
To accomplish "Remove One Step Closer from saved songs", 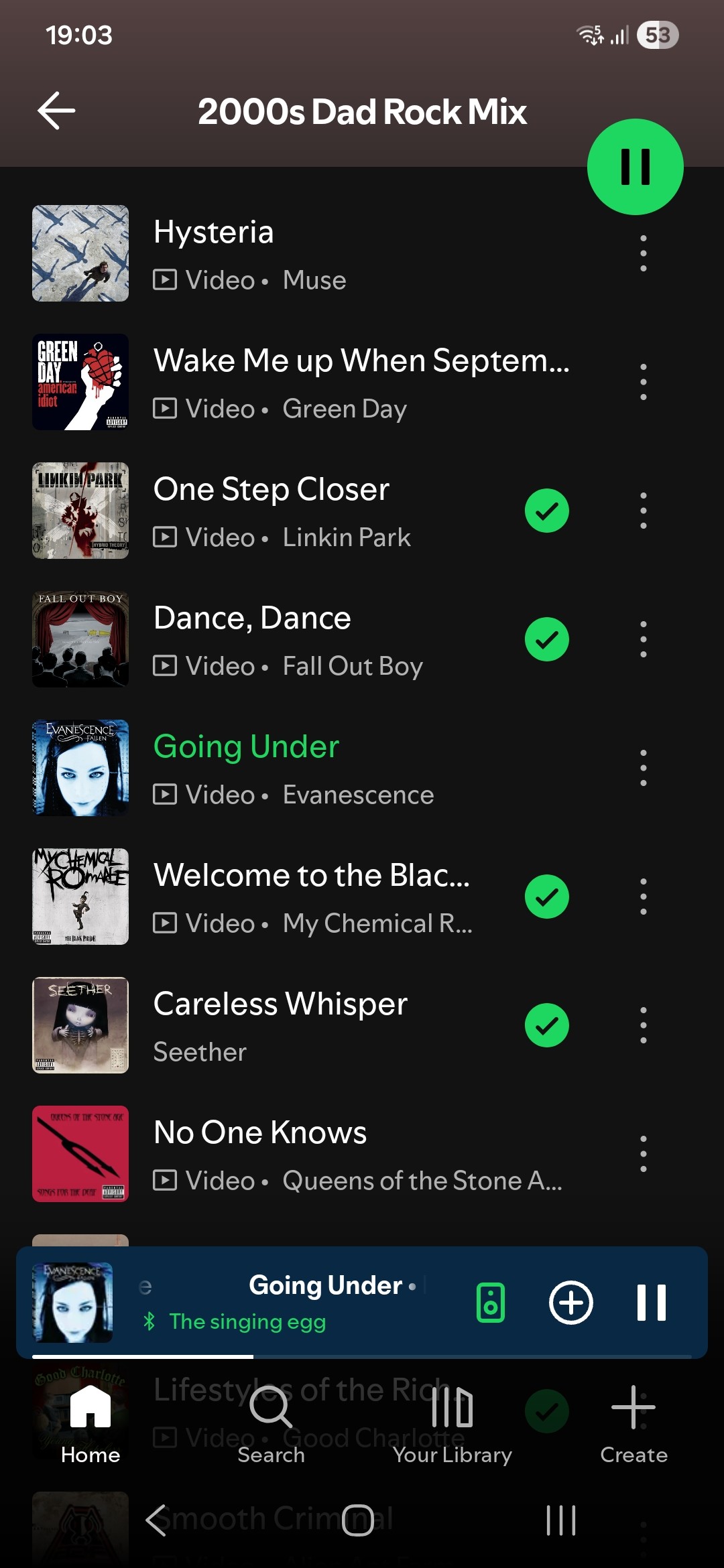I will [x=547, y=511].
